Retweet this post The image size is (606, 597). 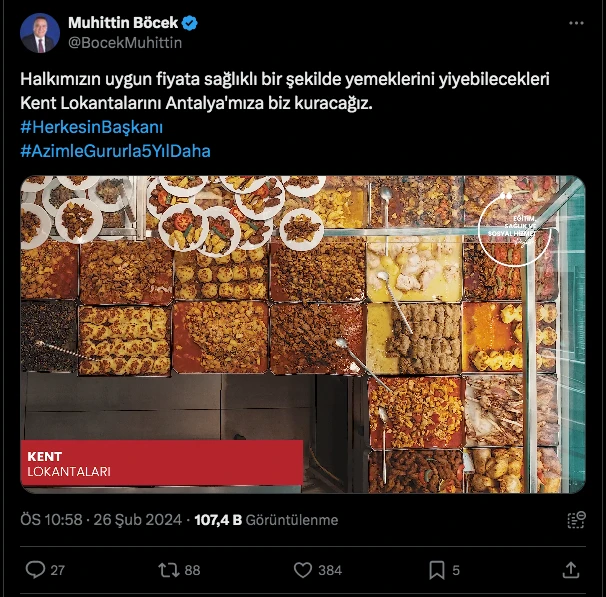(x=169, y=569)
